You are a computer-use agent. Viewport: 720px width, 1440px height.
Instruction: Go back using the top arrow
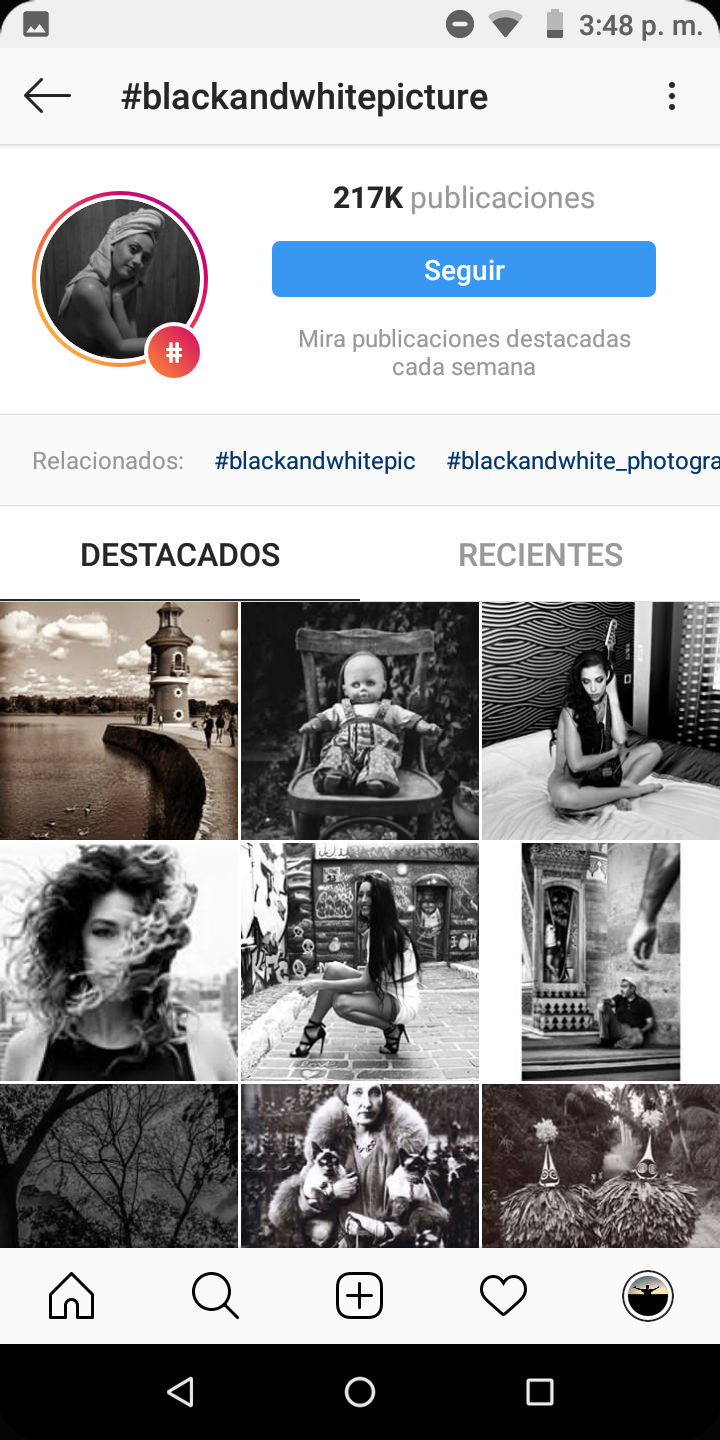47,97
